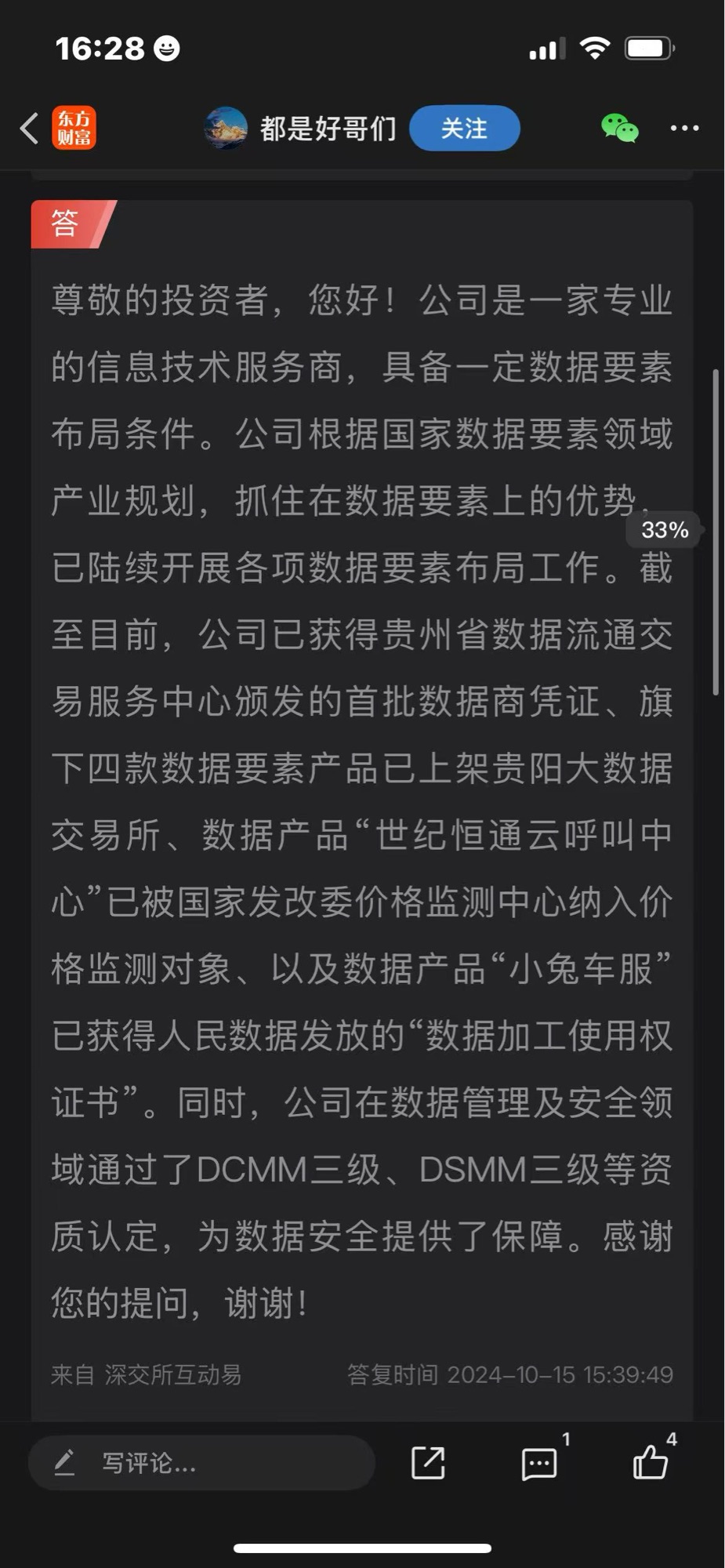Image resolution: width=725 pixels, height=1568 pixels.
Task: Share the post via the WeChat icon
Action: [x=619, y=129]
